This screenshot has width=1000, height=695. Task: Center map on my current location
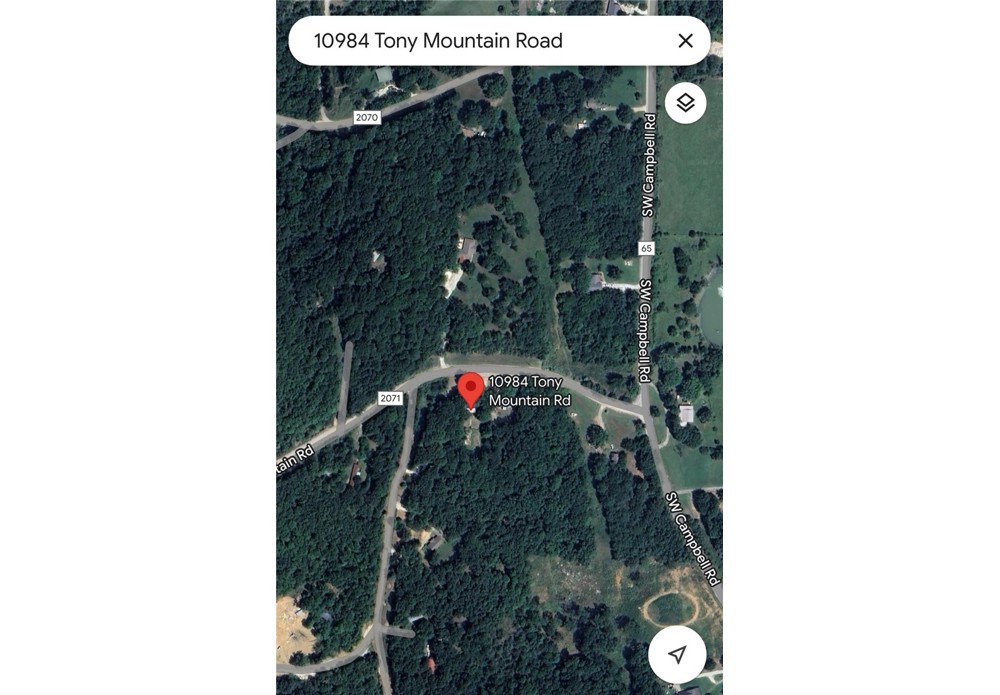point(677,654)
